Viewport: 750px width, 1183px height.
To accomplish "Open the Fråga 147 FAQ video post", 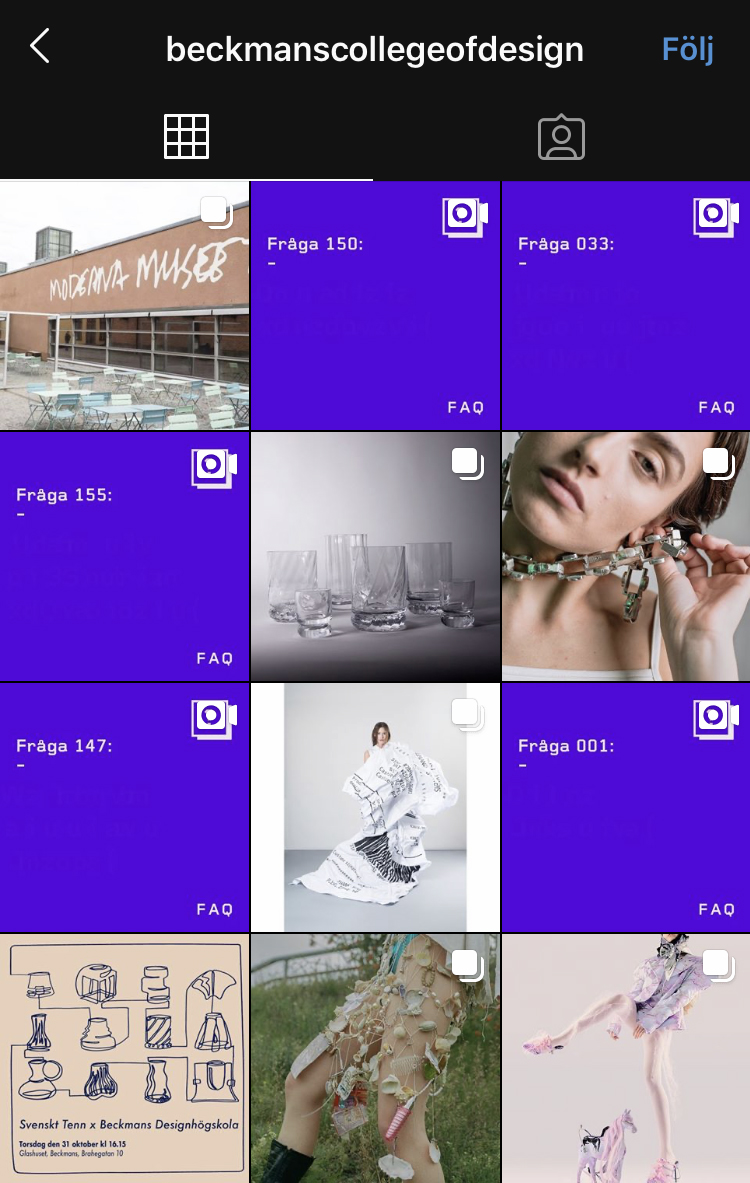I will click(124, 808).
